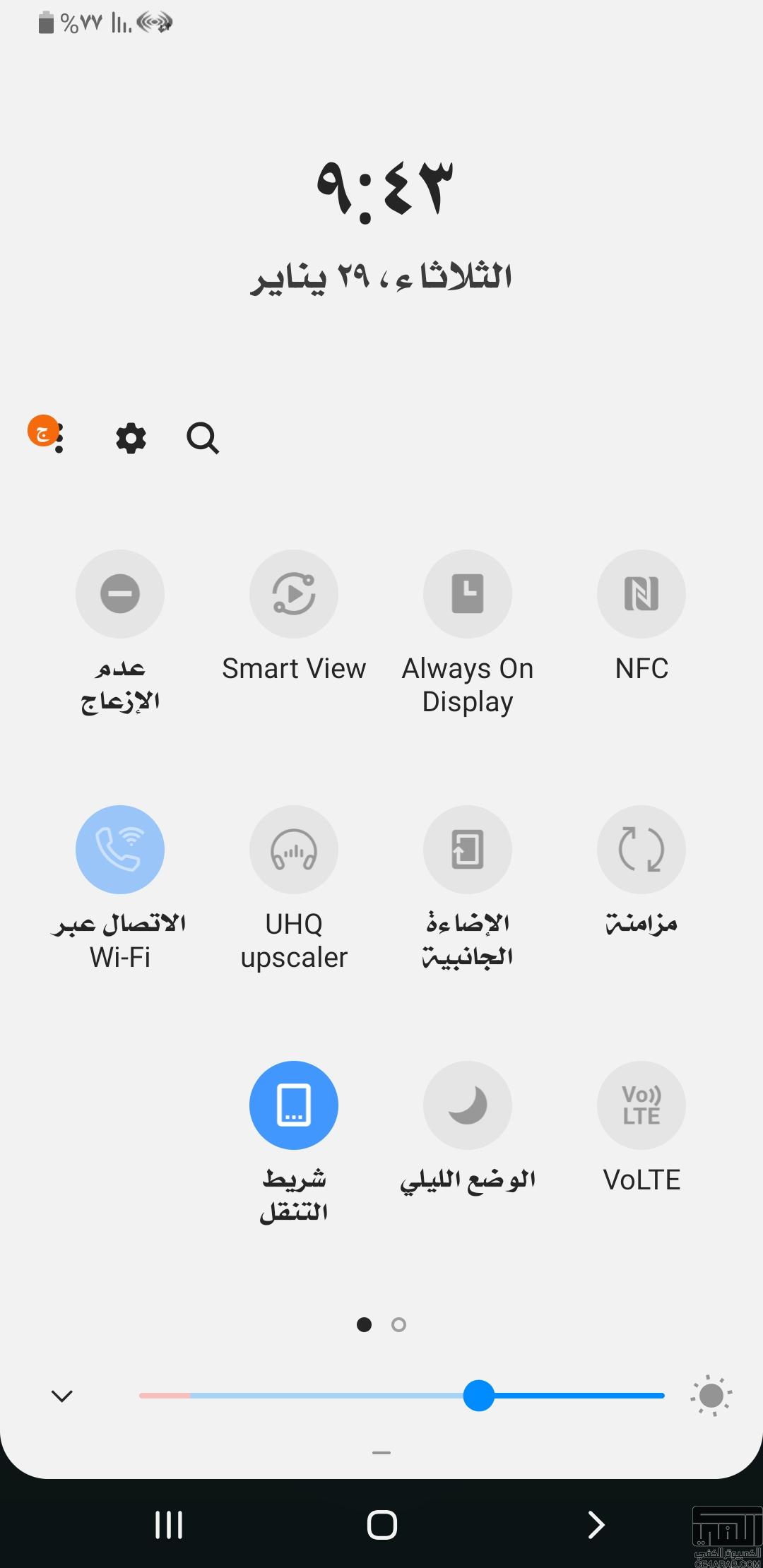Open quick panel search

click(203, 438)
